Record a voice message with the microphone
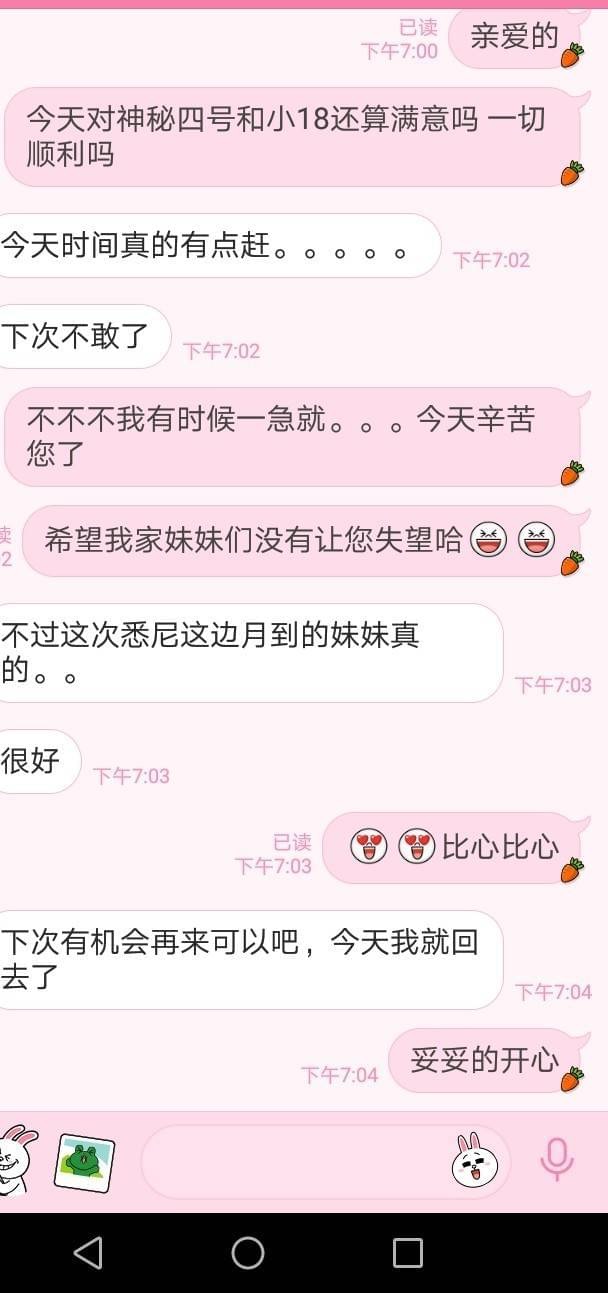 click(557, 1160)
